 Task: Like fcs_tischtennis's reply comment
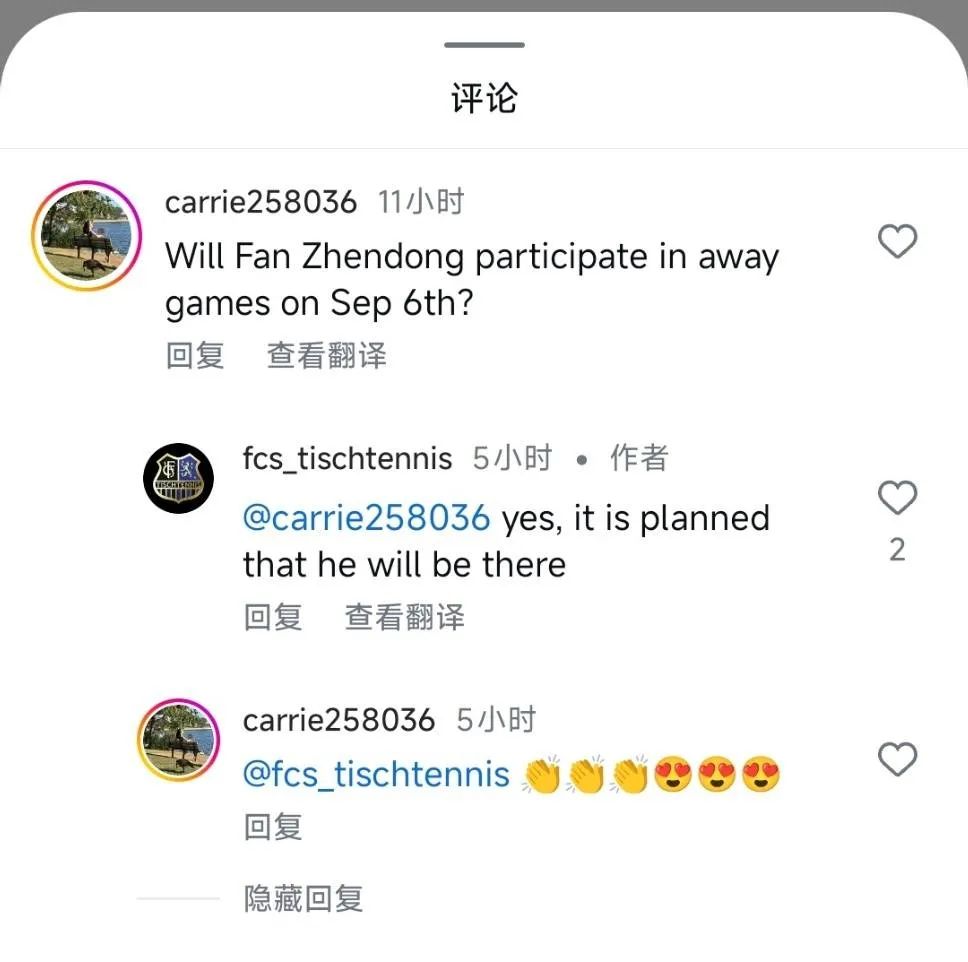point(897,498)
